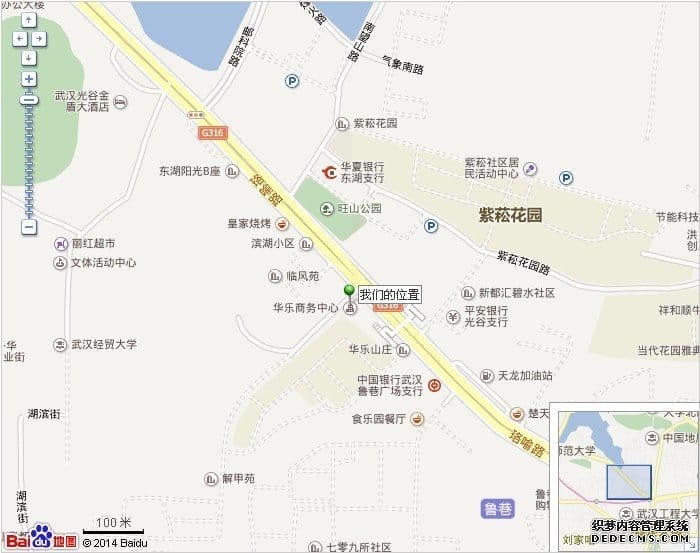Image resolution: width=700 pixels, height=553 pixels.
Task: Tap the zoom level slider handle
Action: (29, 100)
